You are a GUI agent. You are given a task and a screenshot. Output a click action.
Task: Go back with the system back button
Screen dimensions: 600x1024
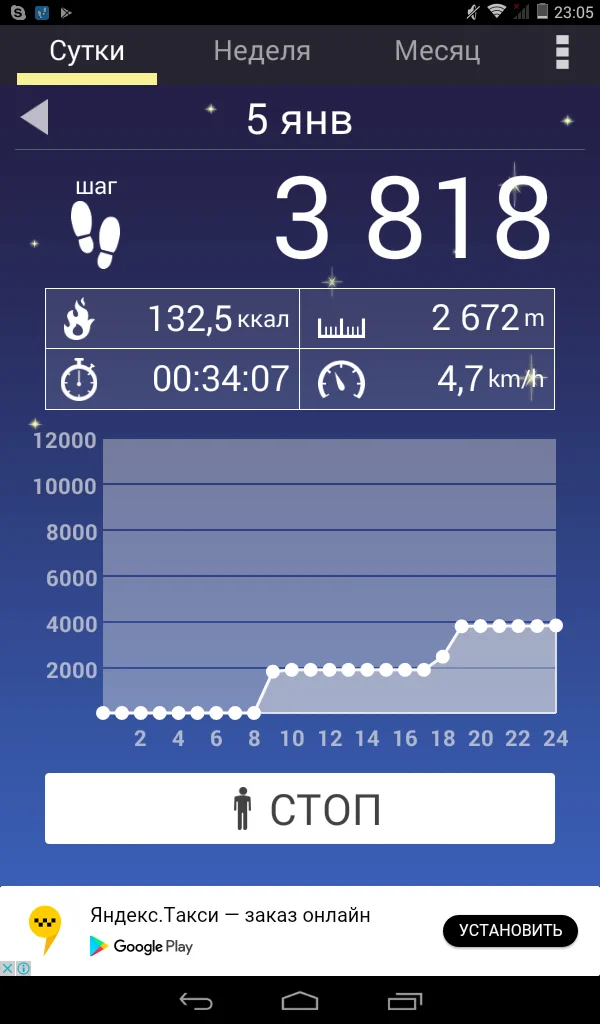click(196, 1000)
